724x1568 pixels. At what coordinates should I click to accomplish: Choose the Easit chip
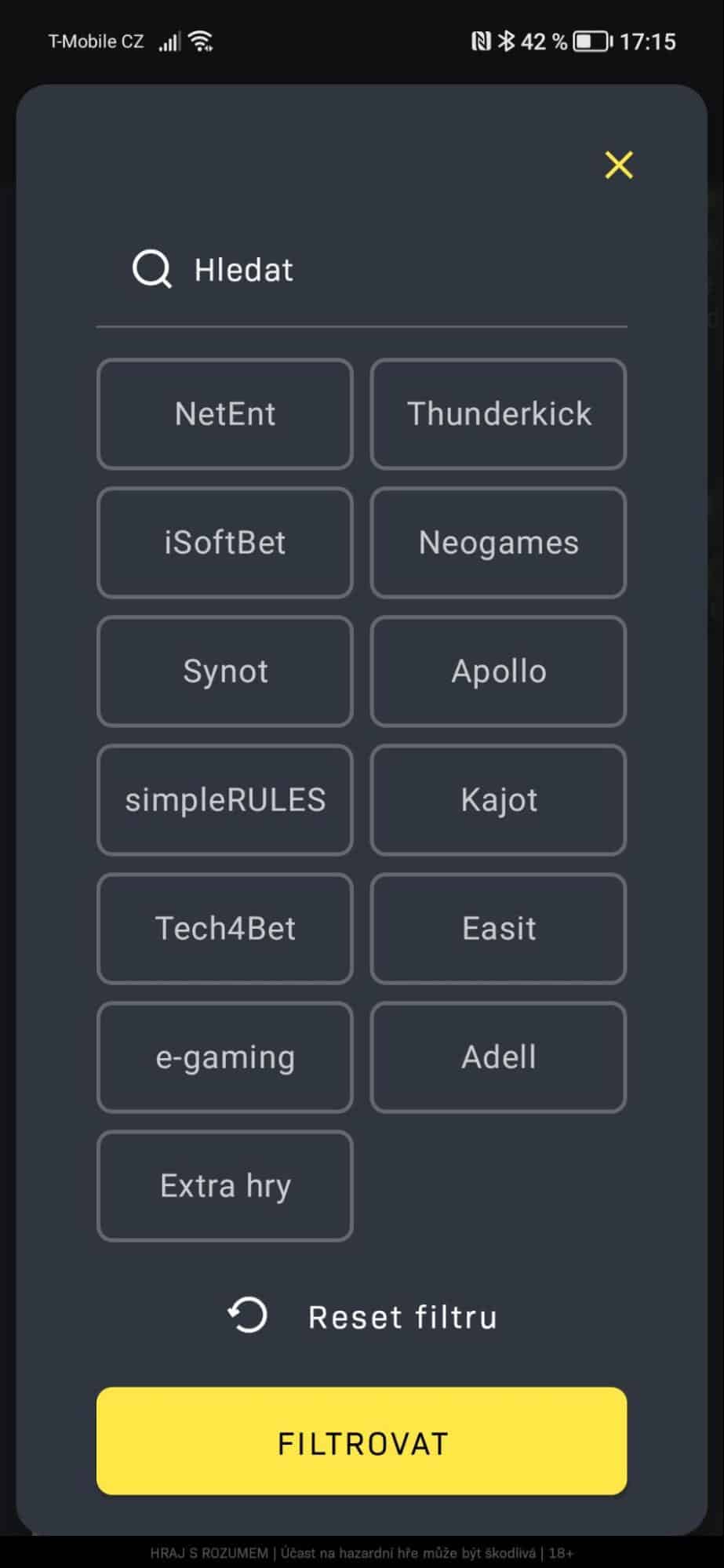pos(498,929)
